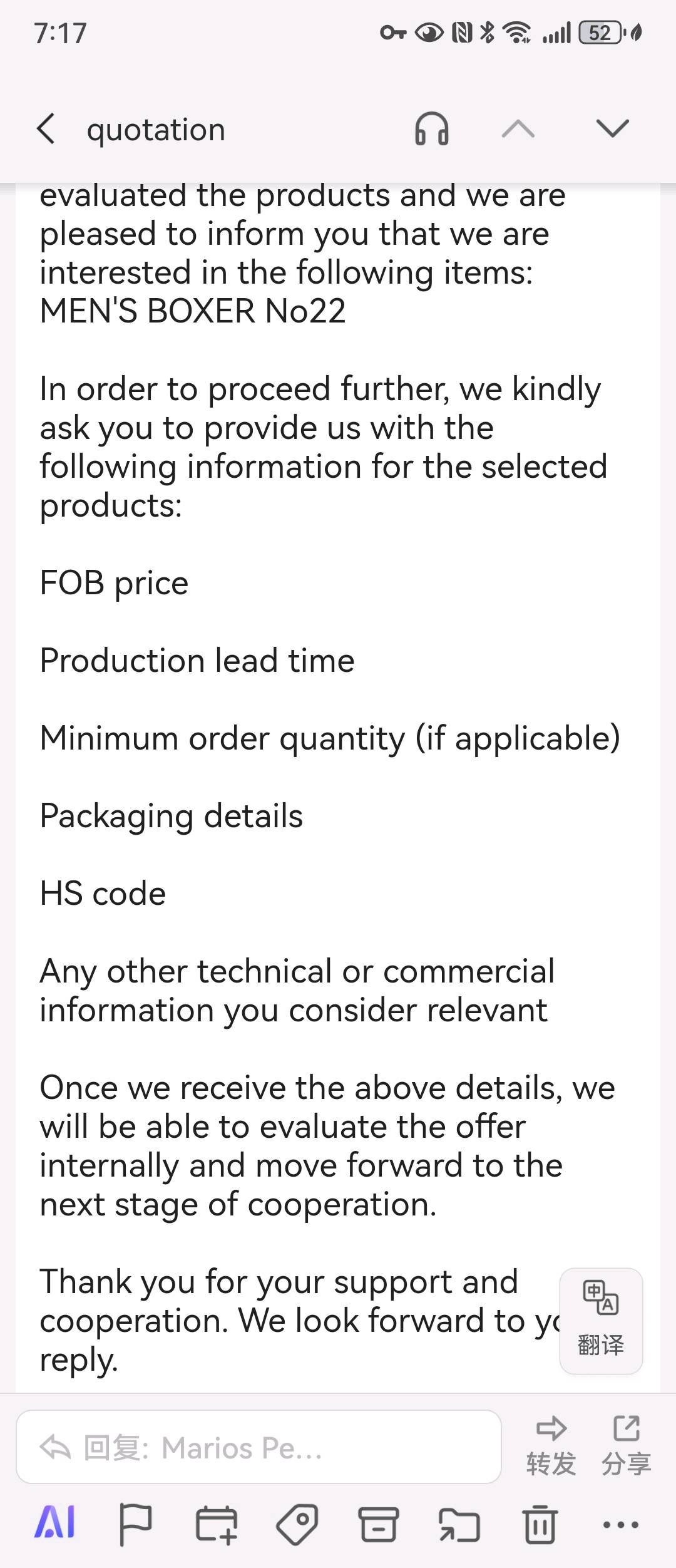
Task: Flag this email
Action: 135,1524
